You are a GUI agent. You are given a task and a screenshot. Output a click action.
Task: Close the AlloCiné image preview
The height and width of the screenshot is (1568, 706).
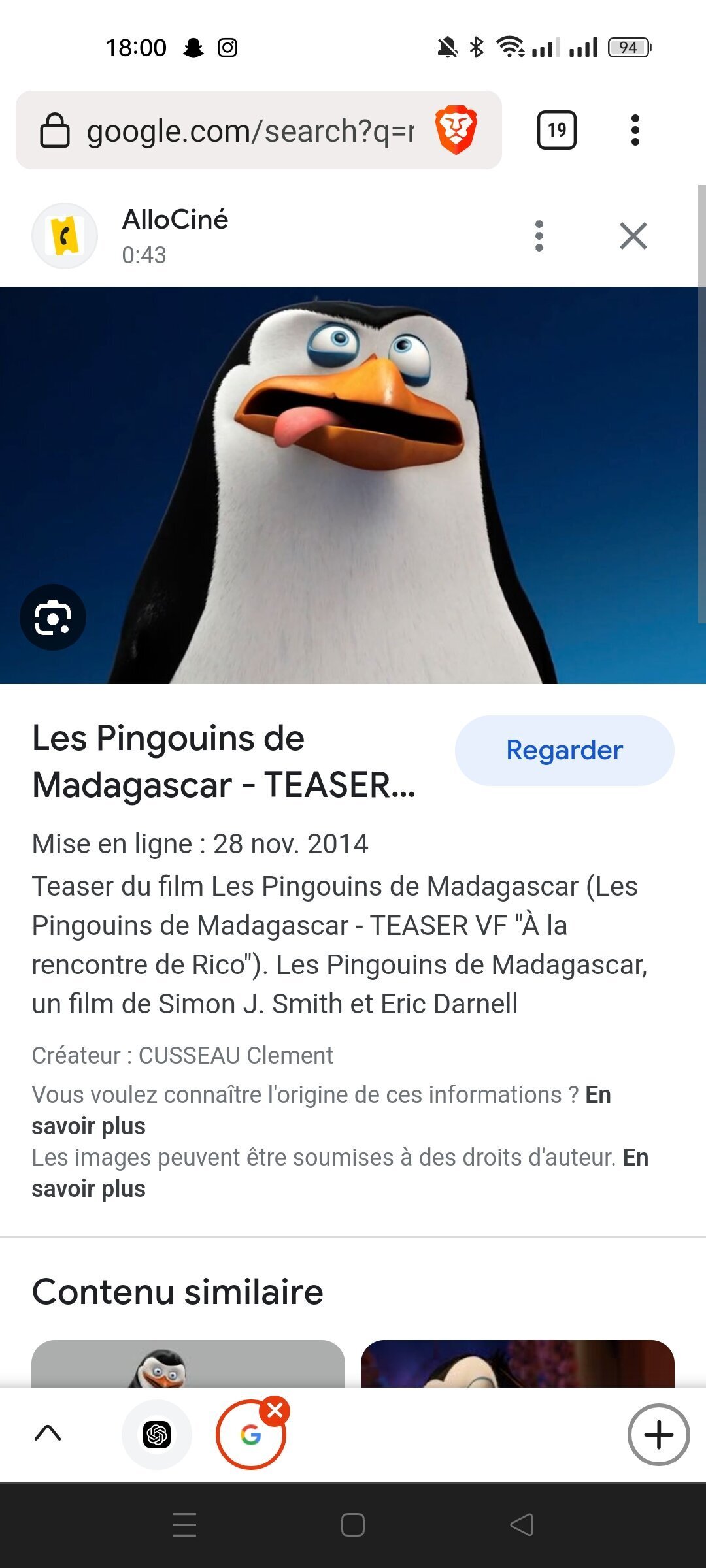(x=633, y=236)
